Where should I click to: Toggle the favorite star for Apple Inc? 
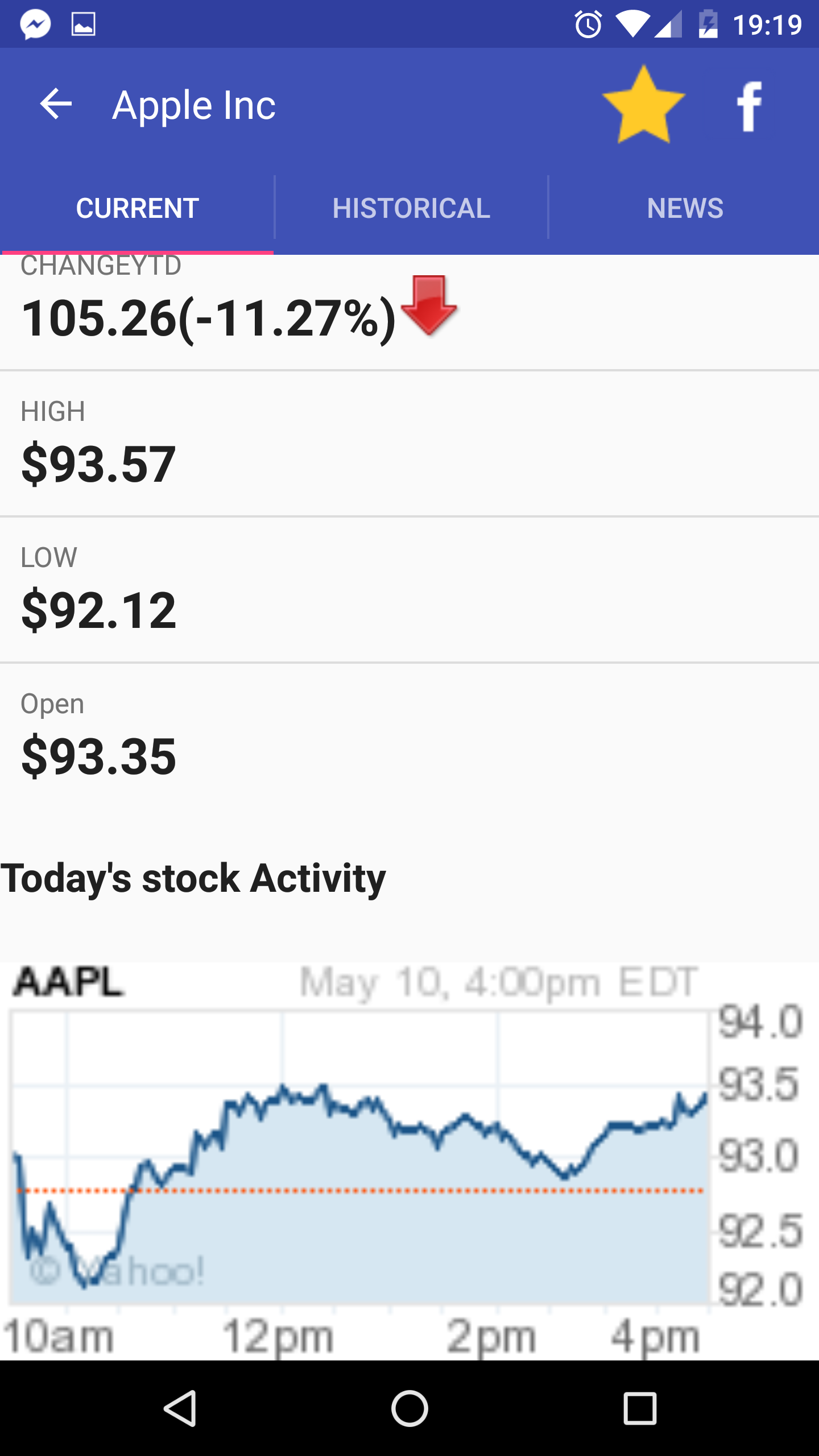coord(644,105)
